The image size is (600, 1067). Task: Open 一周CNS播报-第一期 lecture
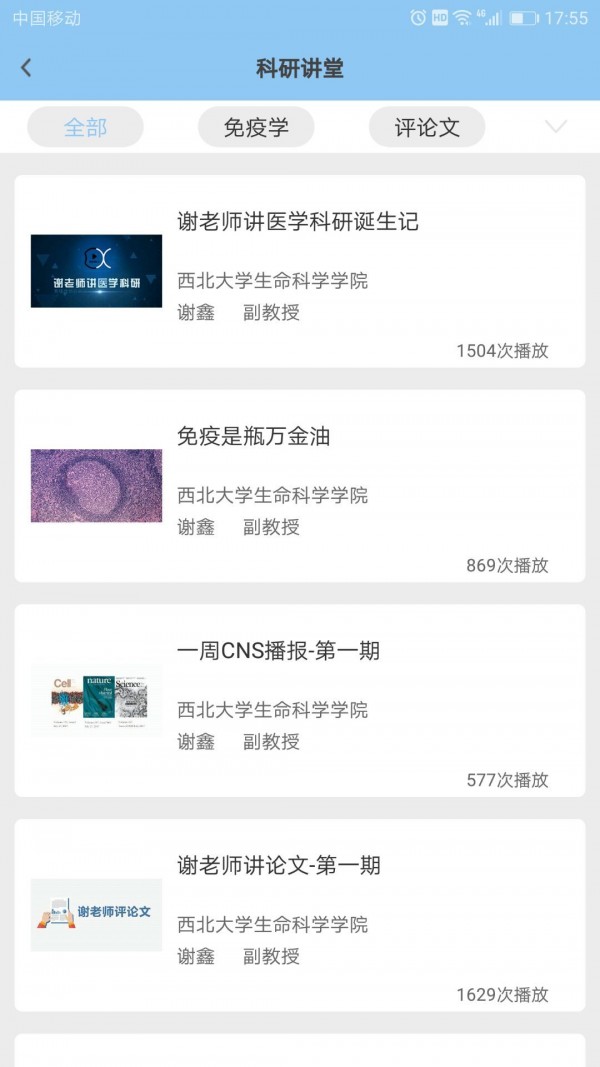(299, 700)
